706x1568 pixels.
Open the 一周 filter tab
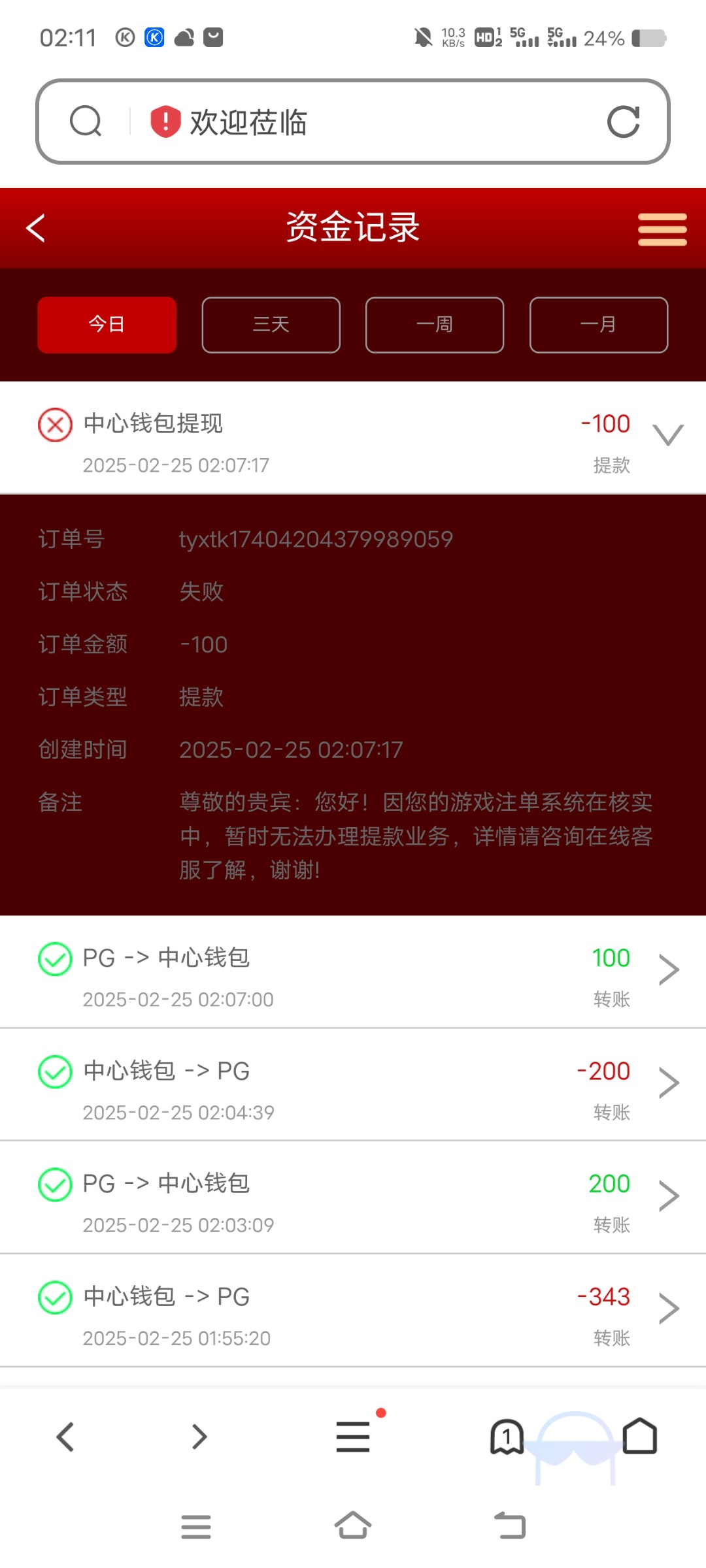[434, 324]
